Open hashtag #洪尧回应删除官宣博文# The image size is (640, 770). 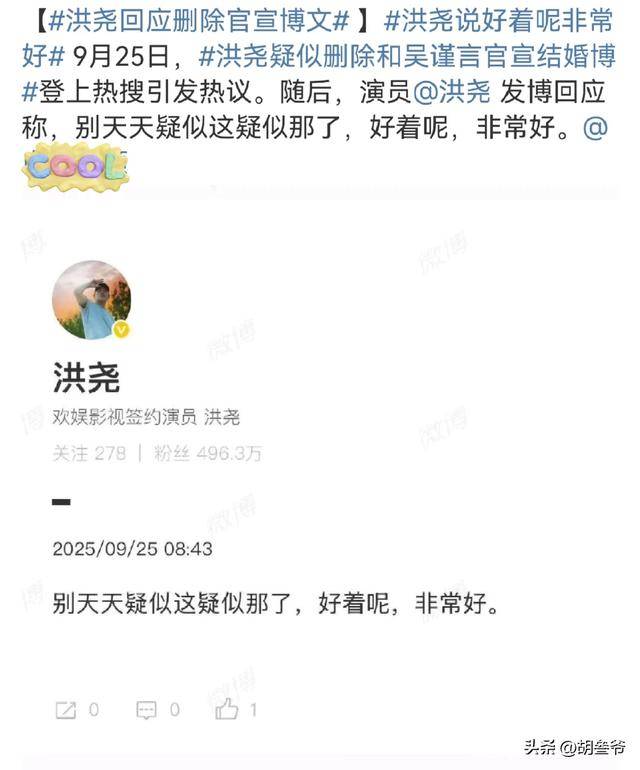pos(195,24)
